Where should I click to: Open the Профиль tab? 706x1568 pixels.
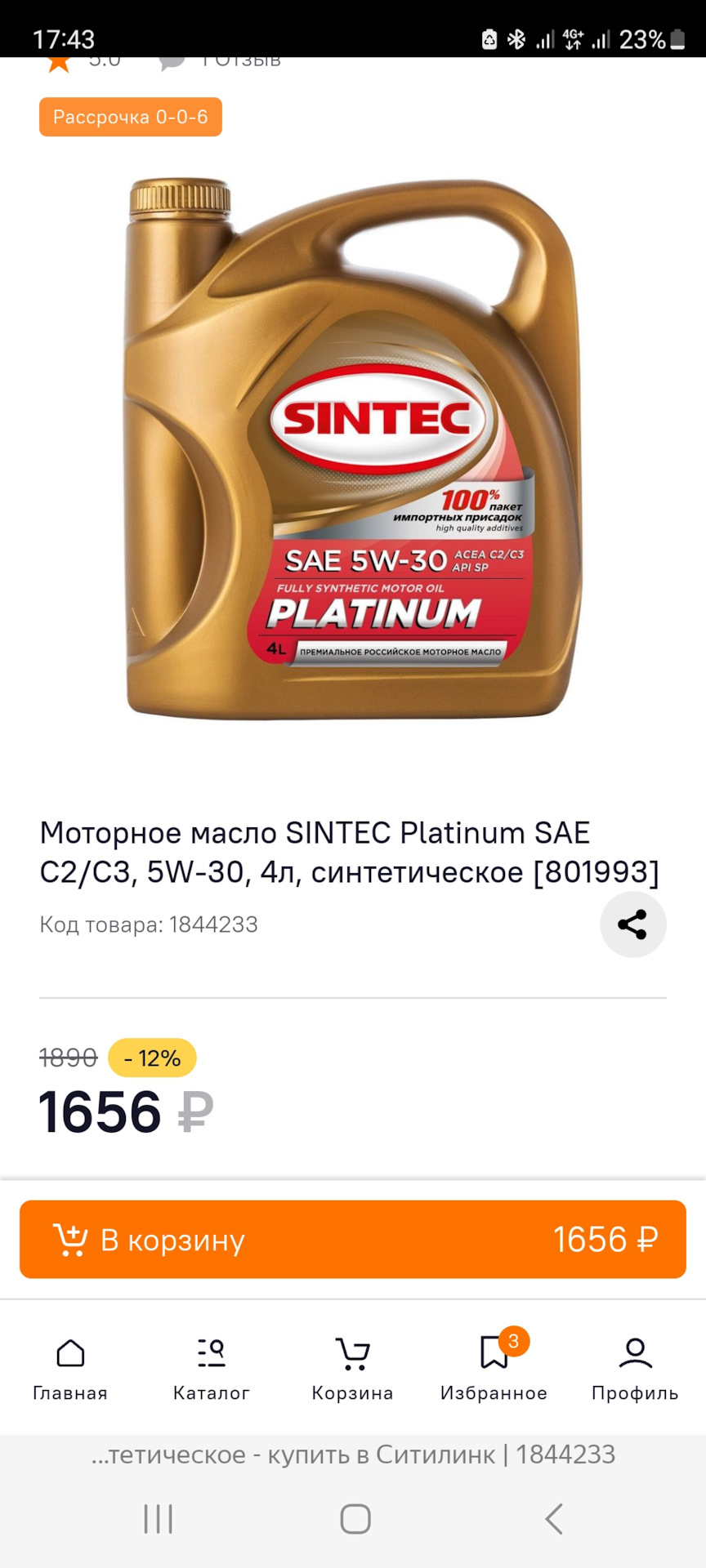(635, 1367)
